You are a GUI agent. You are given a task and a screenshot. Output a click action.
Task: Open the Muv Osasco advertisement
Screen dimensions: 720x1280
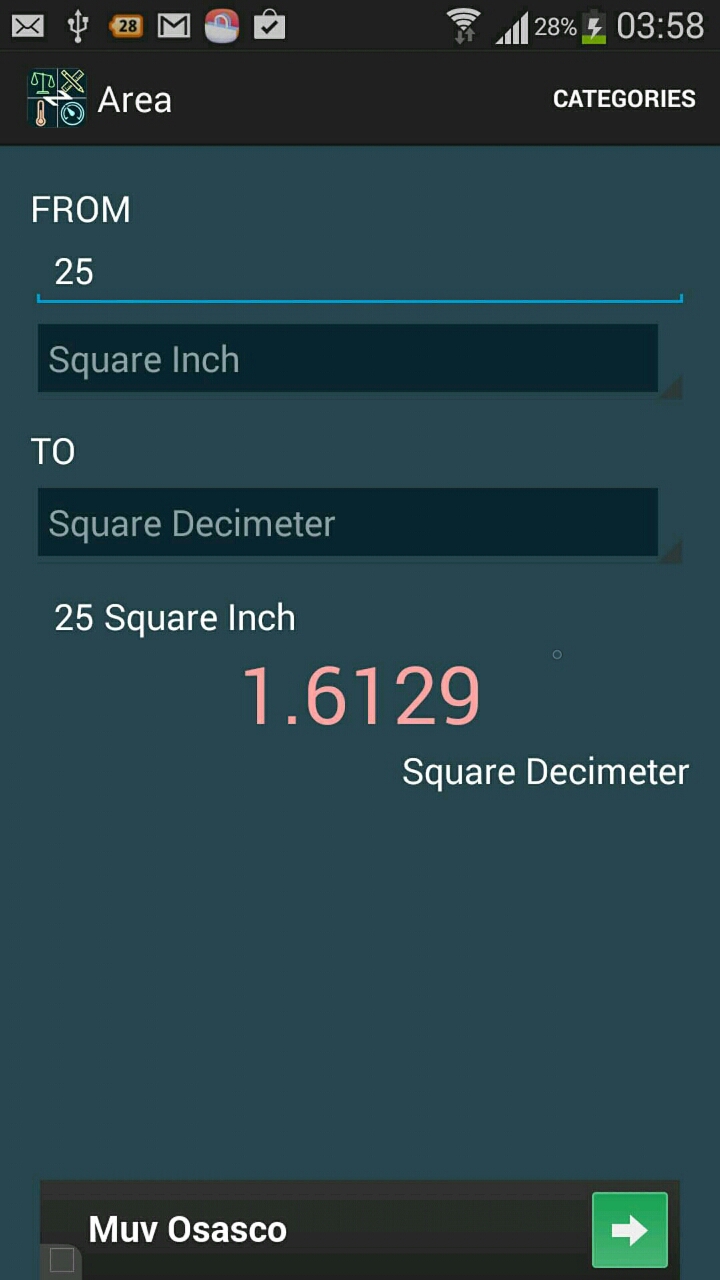pos(187,1228)
